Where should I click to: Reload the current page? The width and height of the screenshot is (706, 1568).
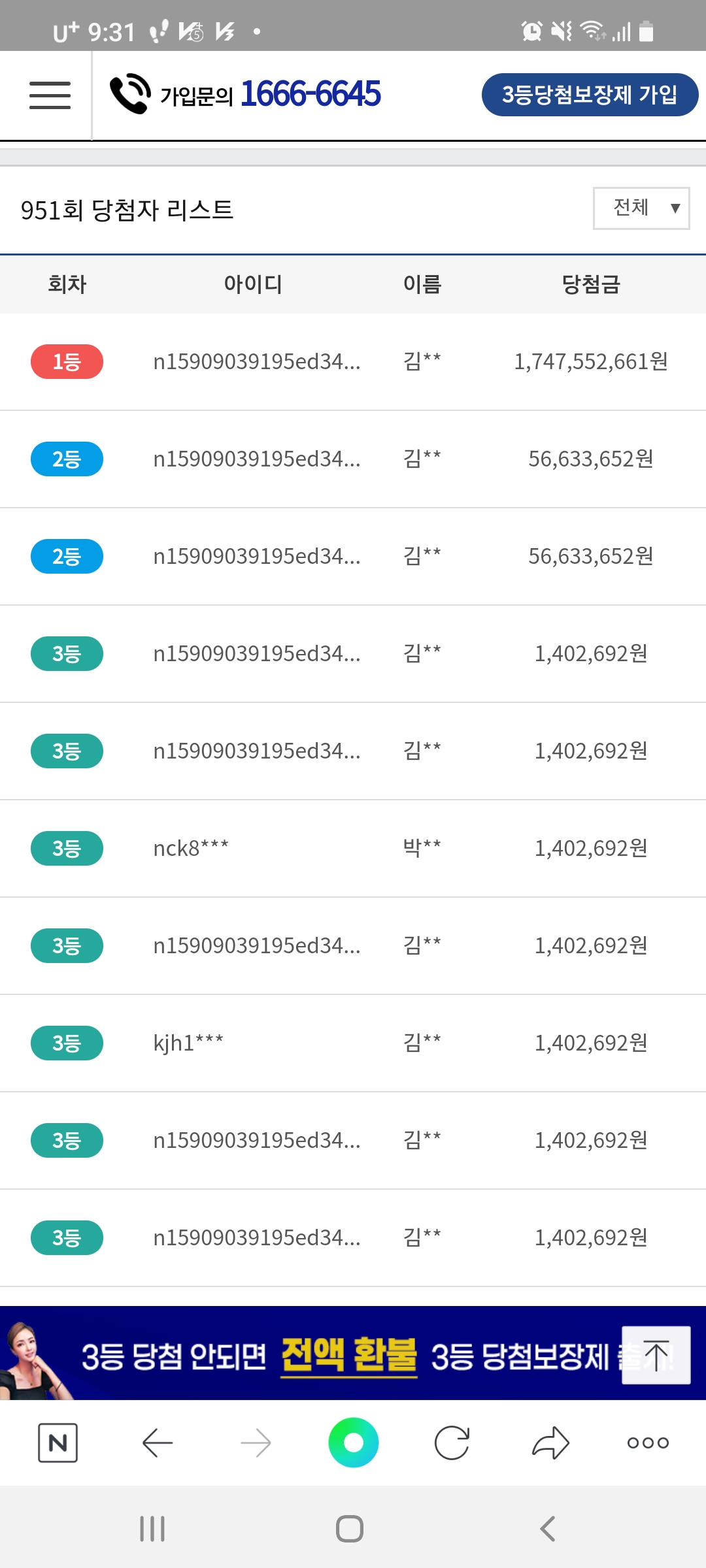(x=452, y=1443)
